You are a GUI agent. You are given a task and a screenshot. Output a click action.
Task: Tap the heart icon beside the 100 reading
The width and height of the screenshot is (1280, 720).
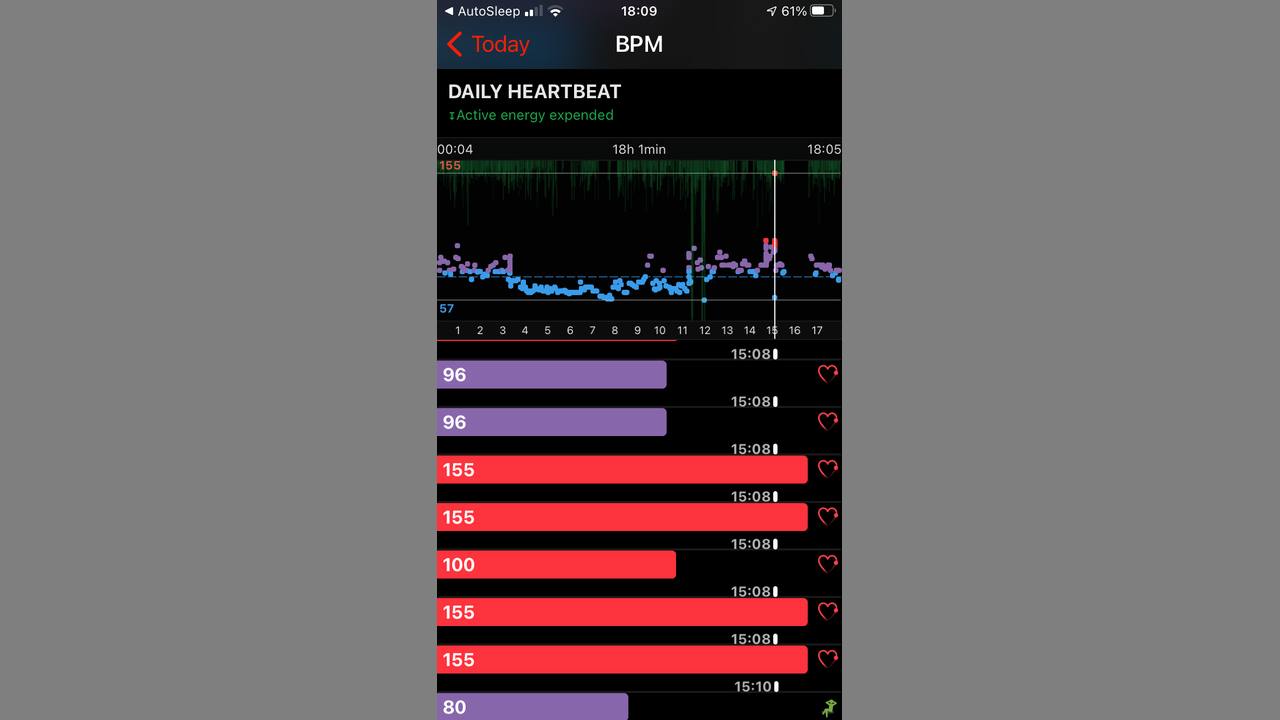point(827,564)
